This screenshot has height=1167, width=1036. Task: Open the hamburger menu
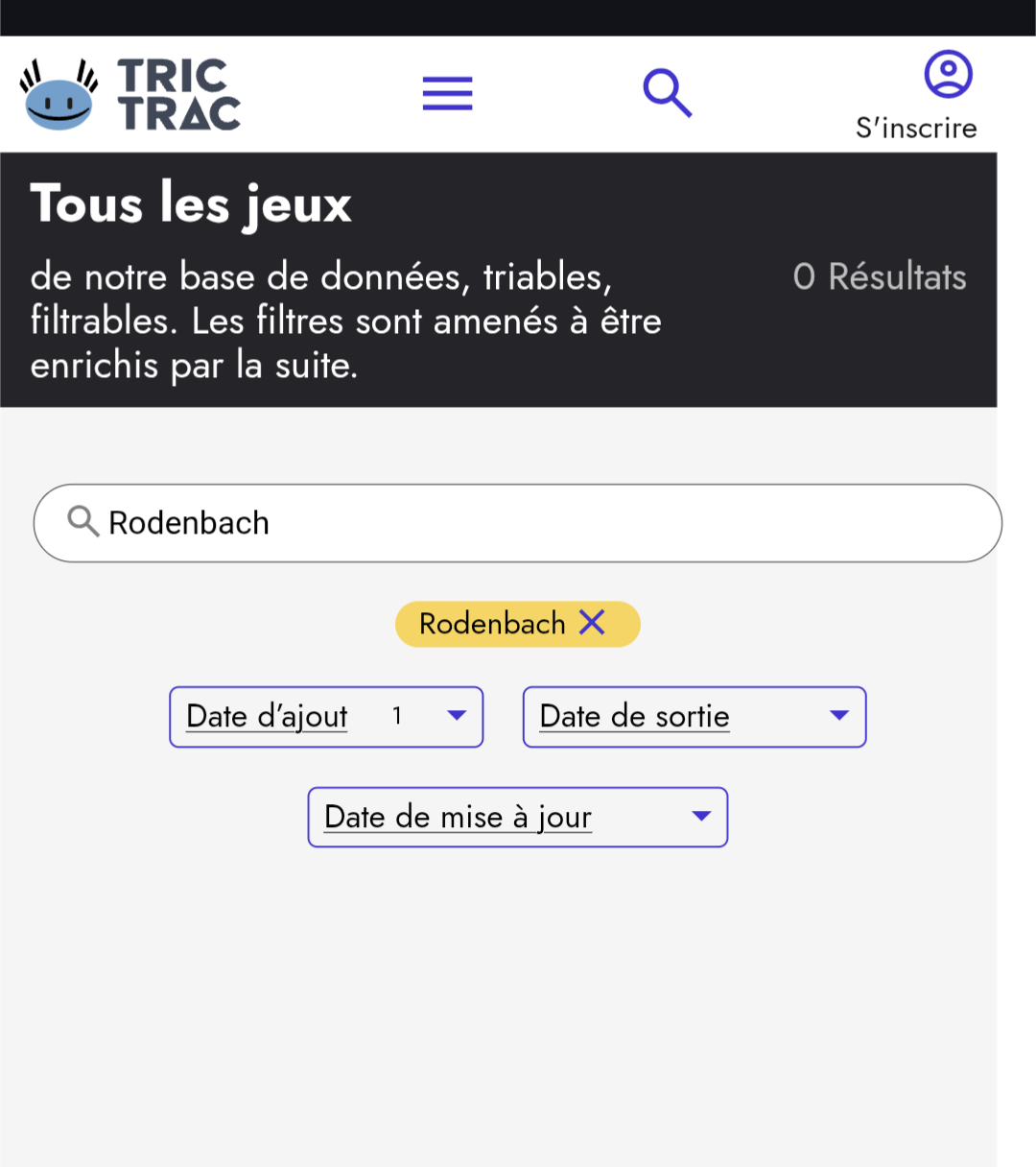[447, 93]
